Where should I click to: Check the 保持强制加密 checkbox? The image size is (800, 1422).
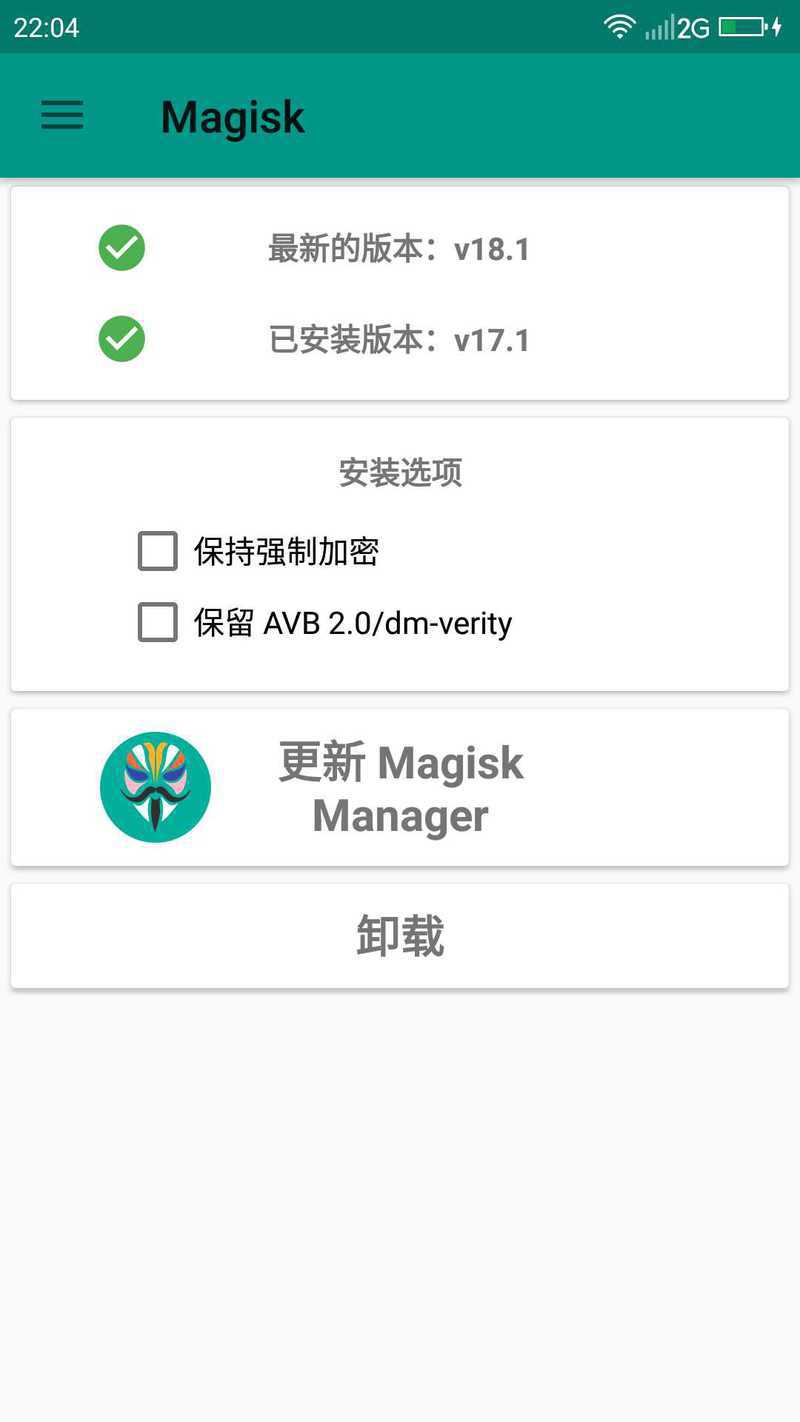pyautogui.click(x=158, y=551)
